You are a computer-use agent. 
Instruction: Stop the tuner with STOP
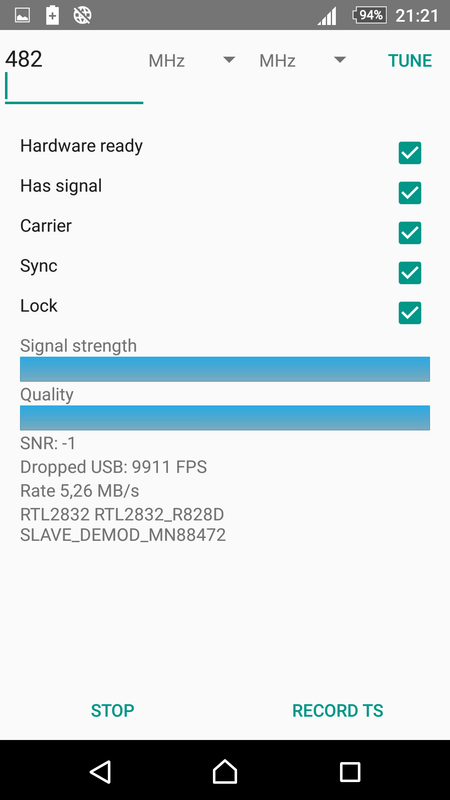[112, 711]
